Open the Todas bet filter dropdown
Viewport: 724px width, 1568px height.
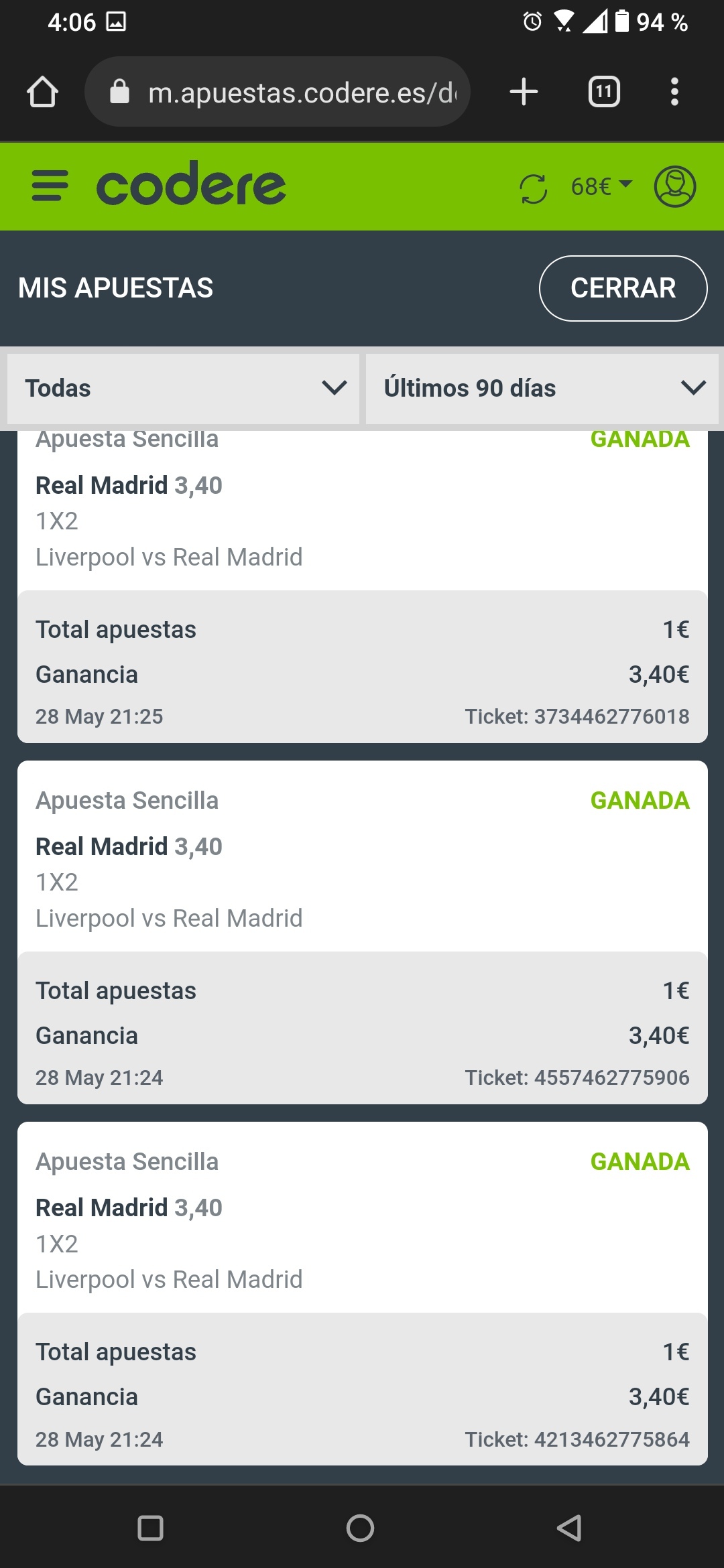[183, 389]
